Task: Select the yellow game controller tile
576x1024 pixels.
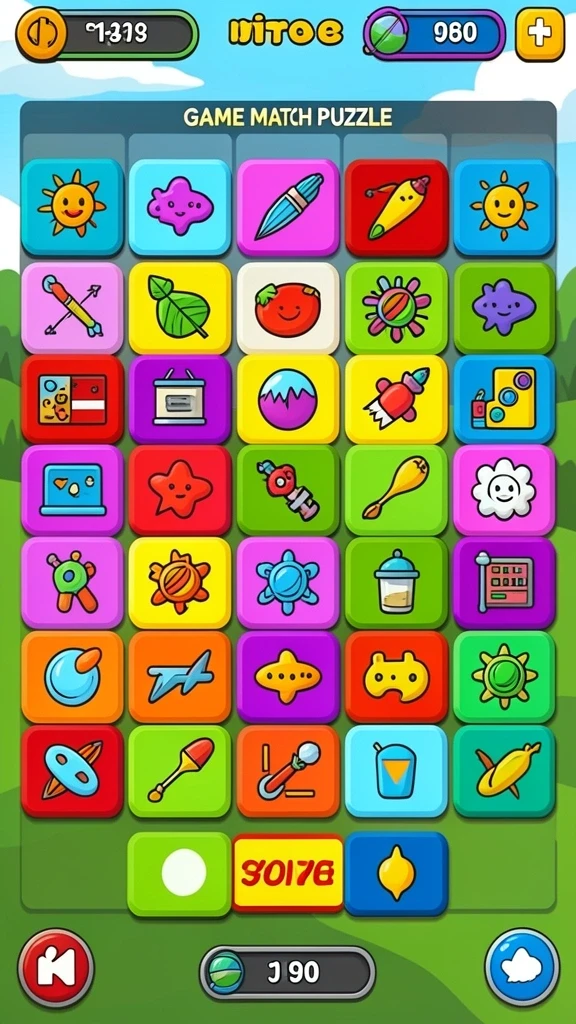Action: pyautogui.click(x=396, y=676)
